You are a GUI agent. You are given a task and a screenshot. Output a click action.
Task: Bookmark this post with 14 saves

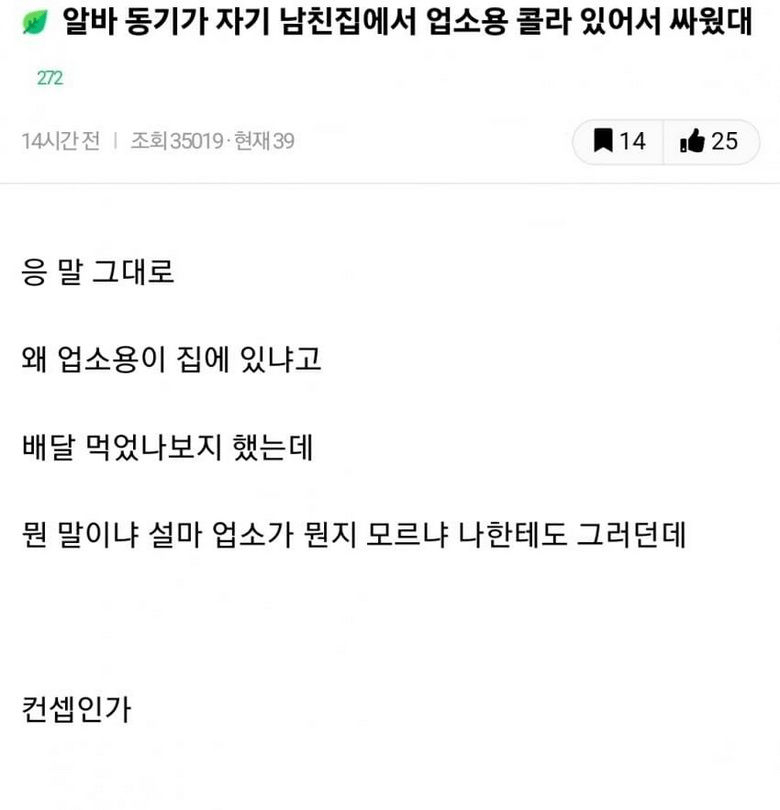pos(619,141)
